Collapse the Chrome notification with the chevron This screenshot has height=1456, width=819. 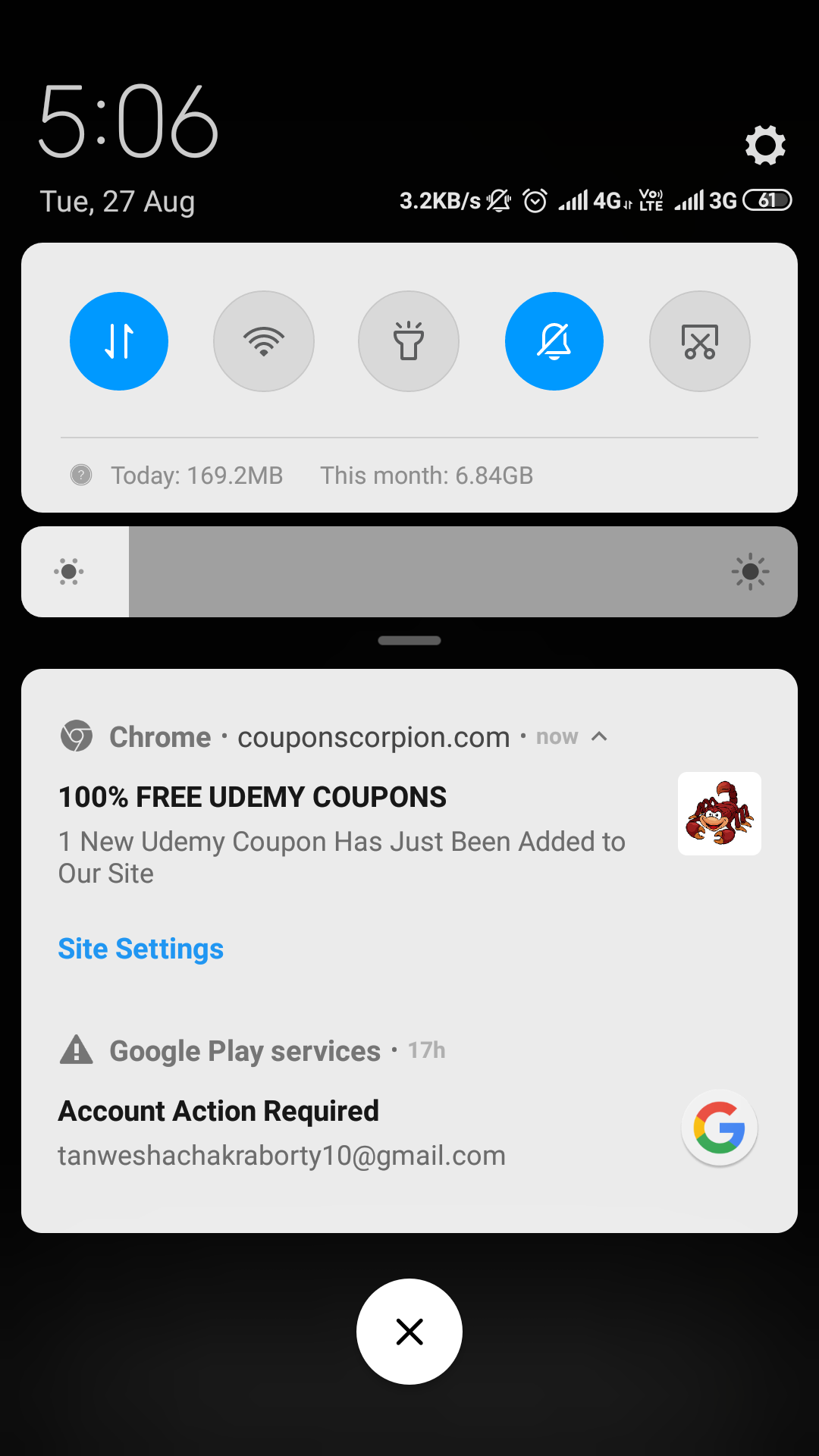599,736
